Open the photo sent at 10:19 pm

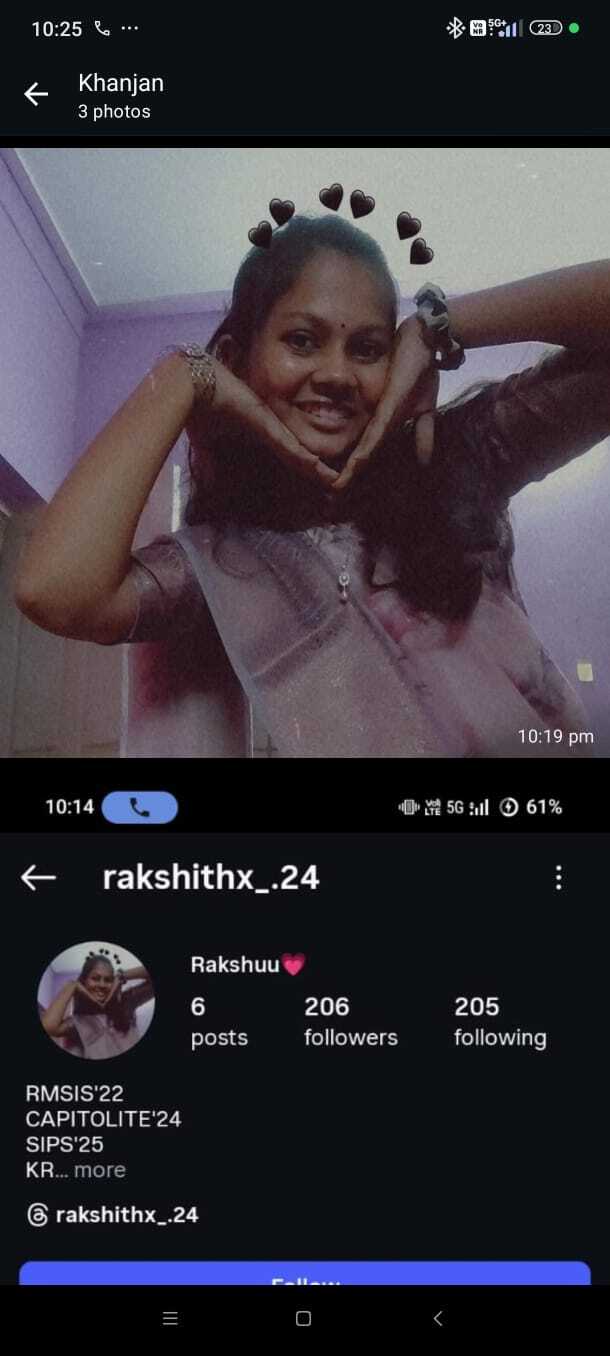click(305, 452)
